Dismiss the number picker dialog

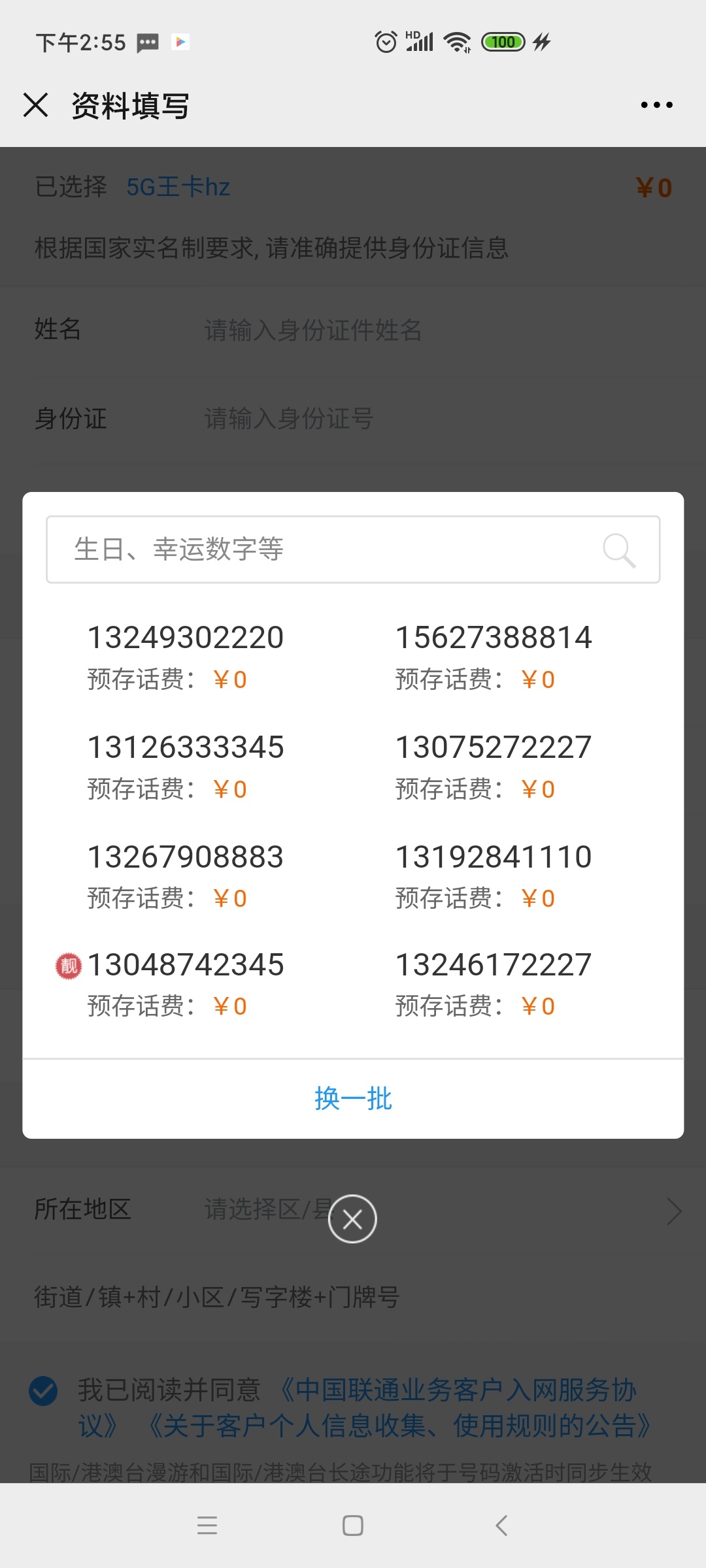click(x=352, y=1219)
